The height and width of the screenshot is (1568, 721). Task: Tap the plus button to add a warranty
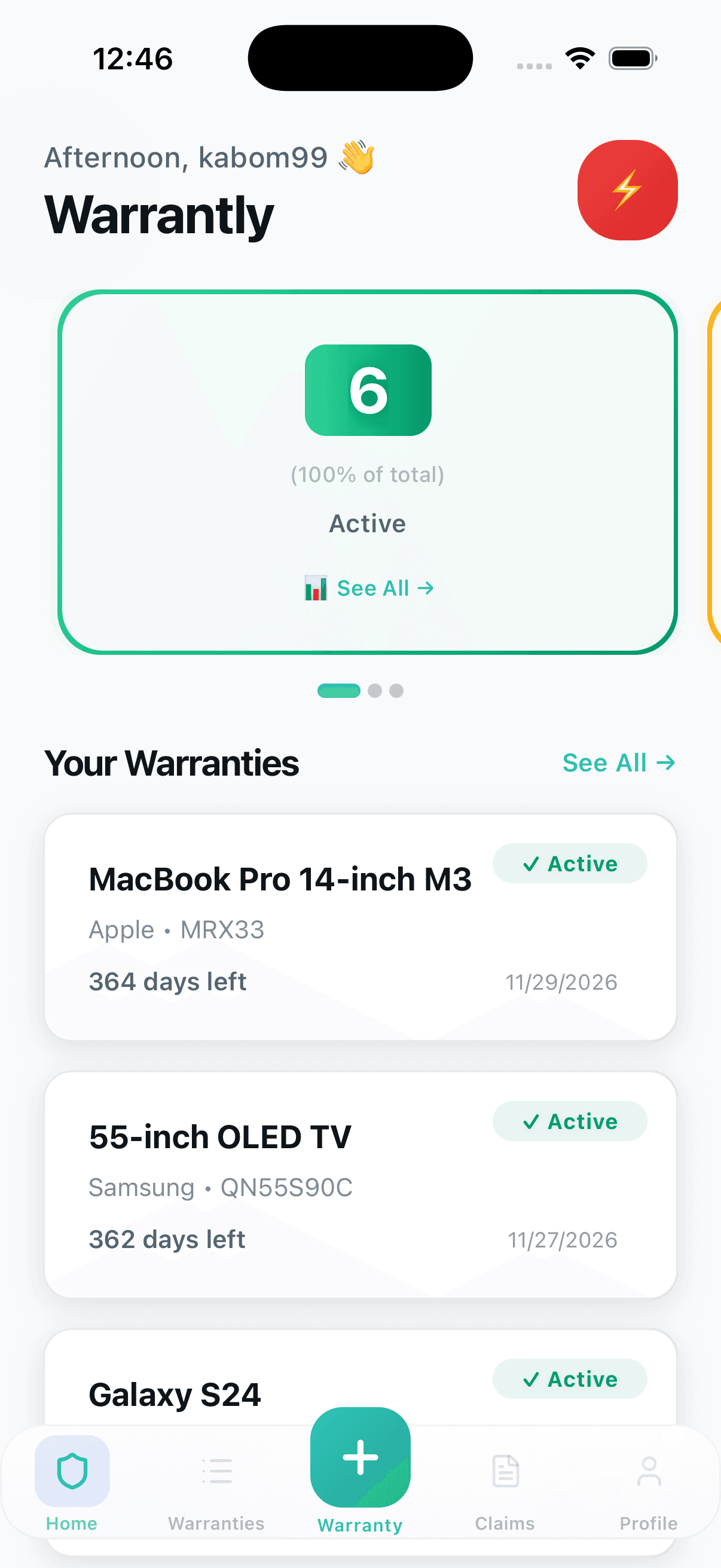tap(360, 1457)
